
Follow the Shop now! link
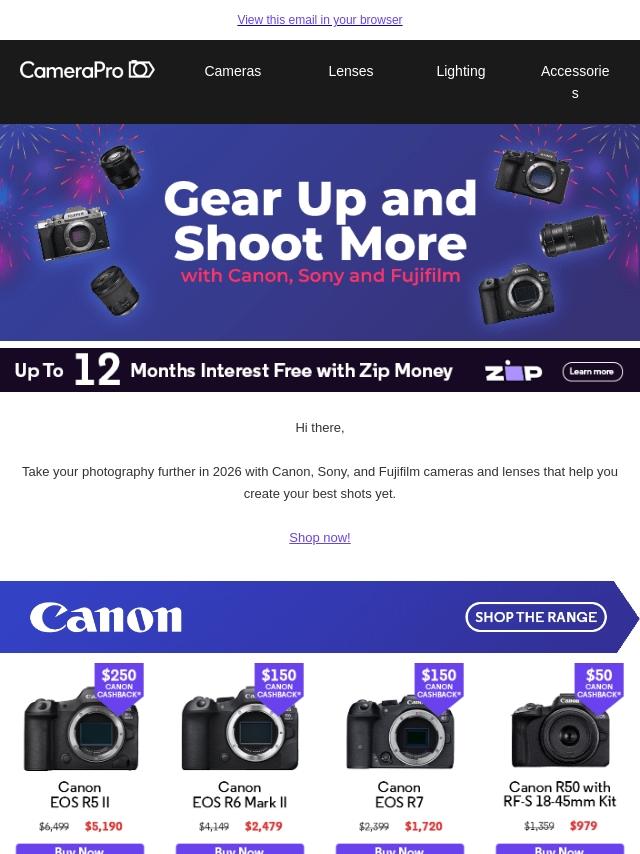320,538
